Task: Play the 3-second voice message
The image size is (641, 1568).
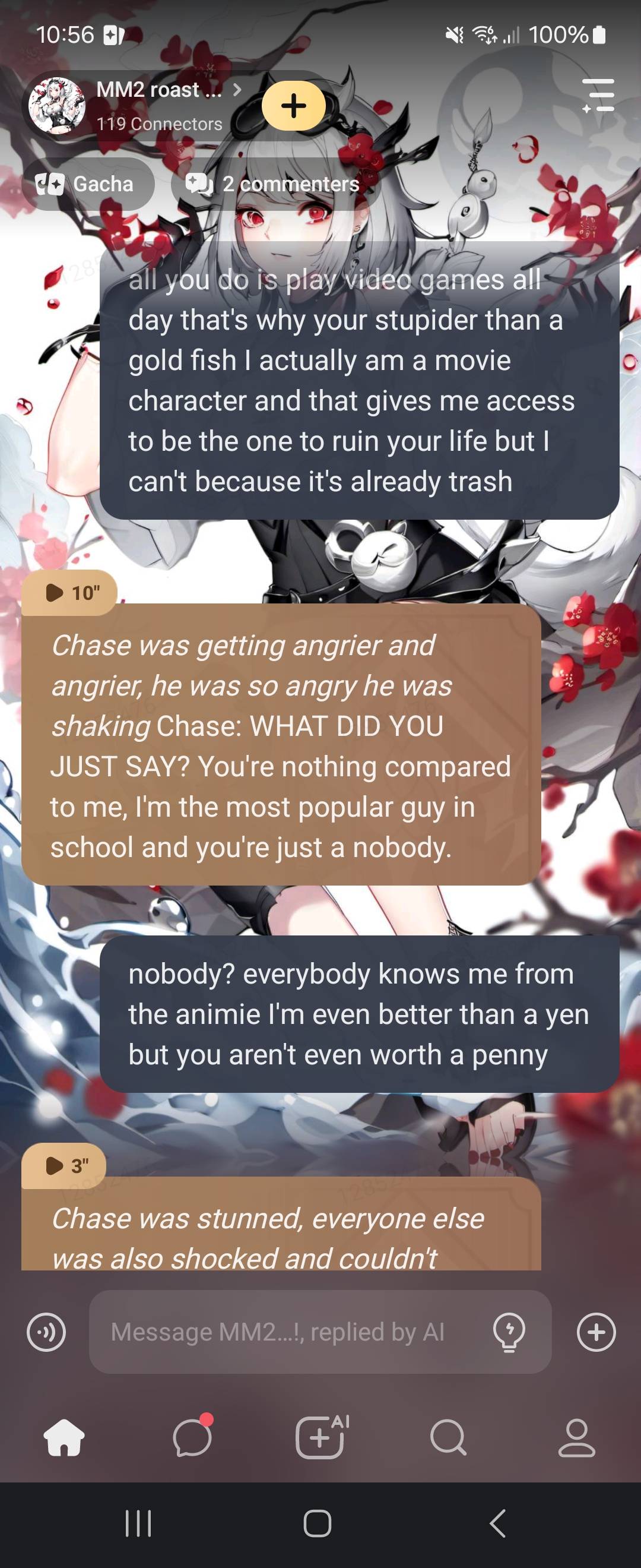Action: point(65,1166)
